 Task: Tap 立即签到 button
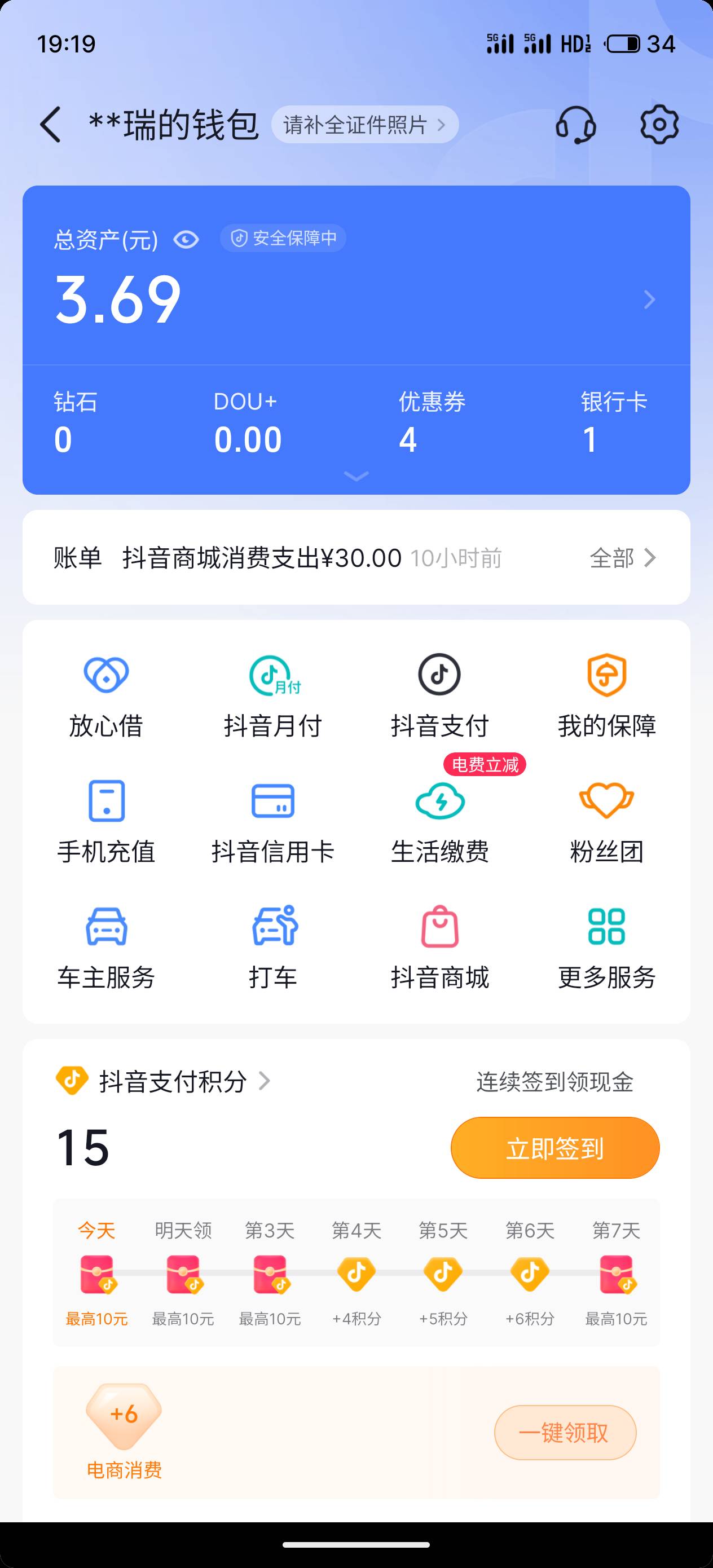[554, 1147]
